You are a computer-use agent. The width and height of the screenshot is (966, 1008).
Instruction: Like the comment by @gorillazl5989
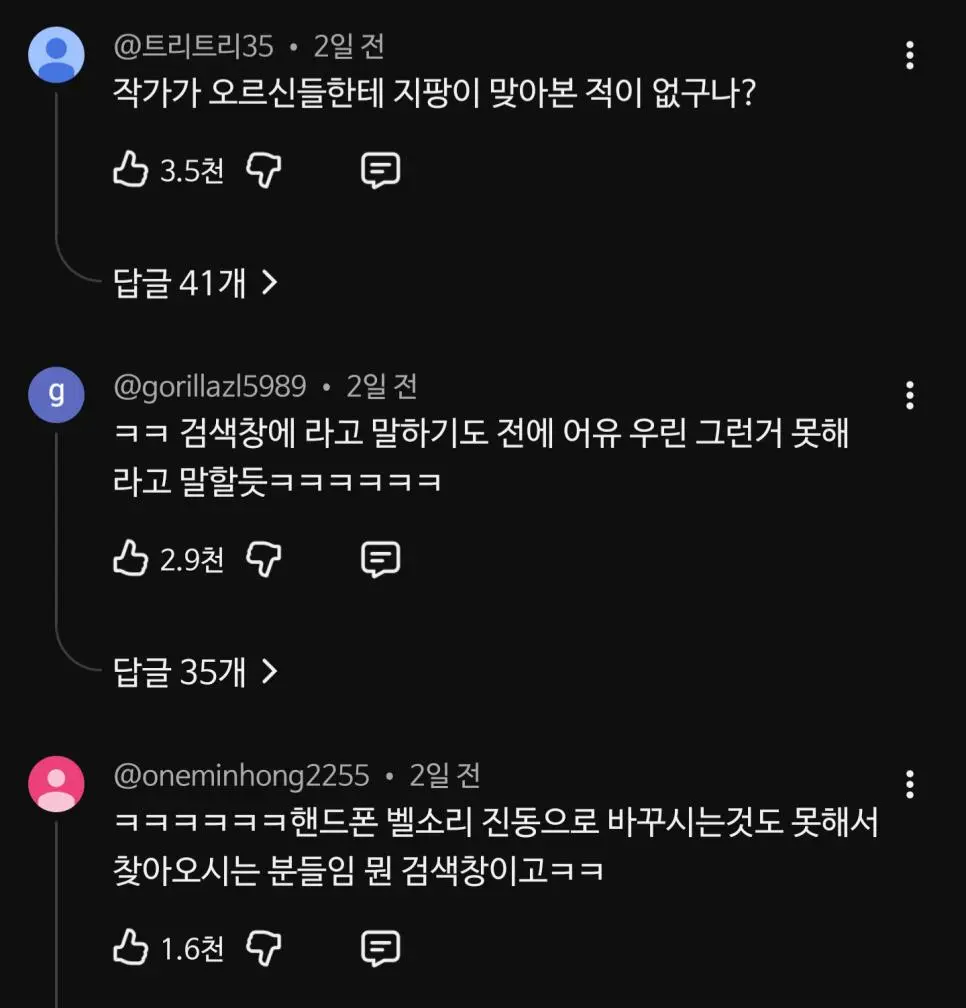131,559
